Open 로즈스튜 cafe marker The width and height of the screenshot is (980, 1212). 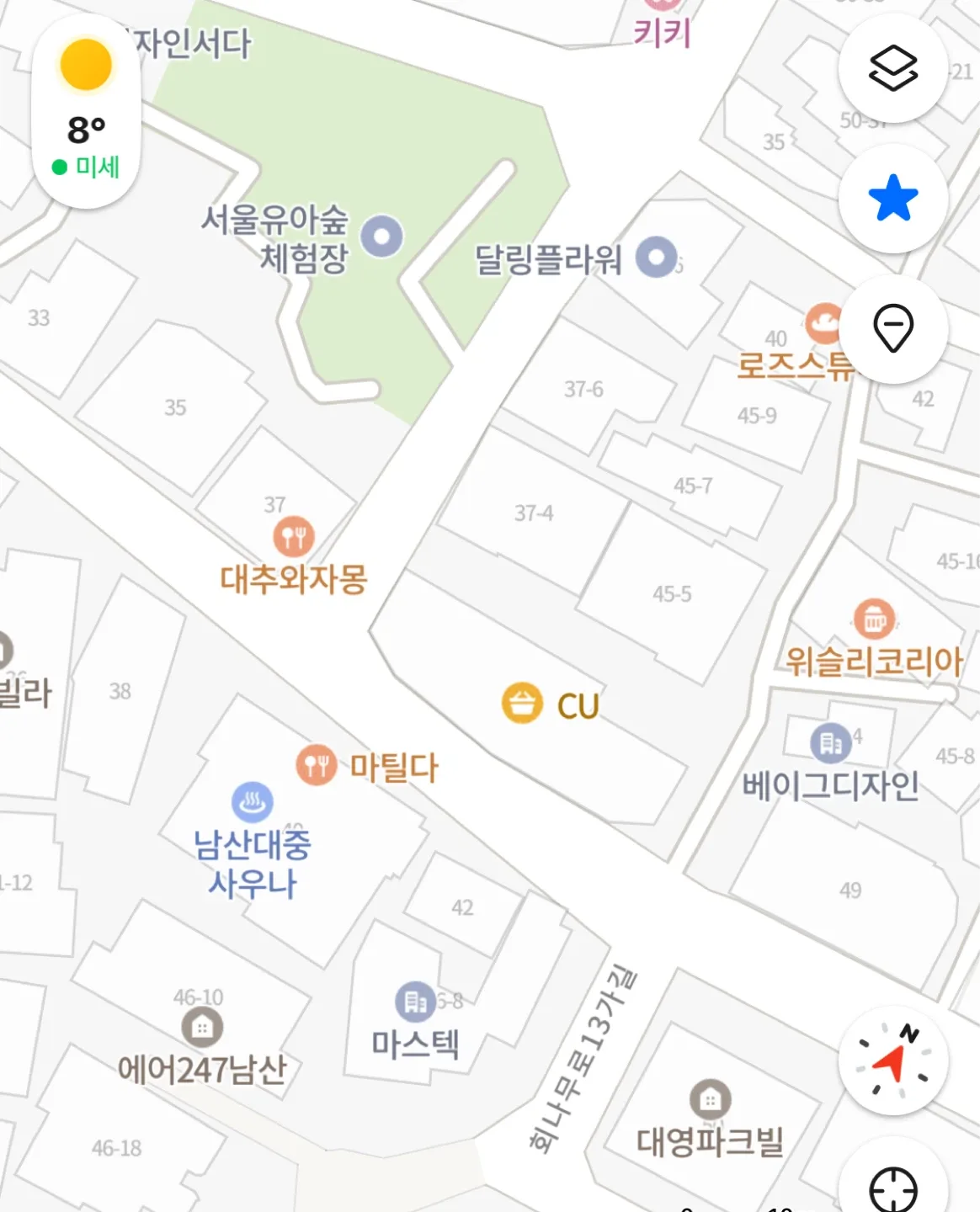coord(823,323)
